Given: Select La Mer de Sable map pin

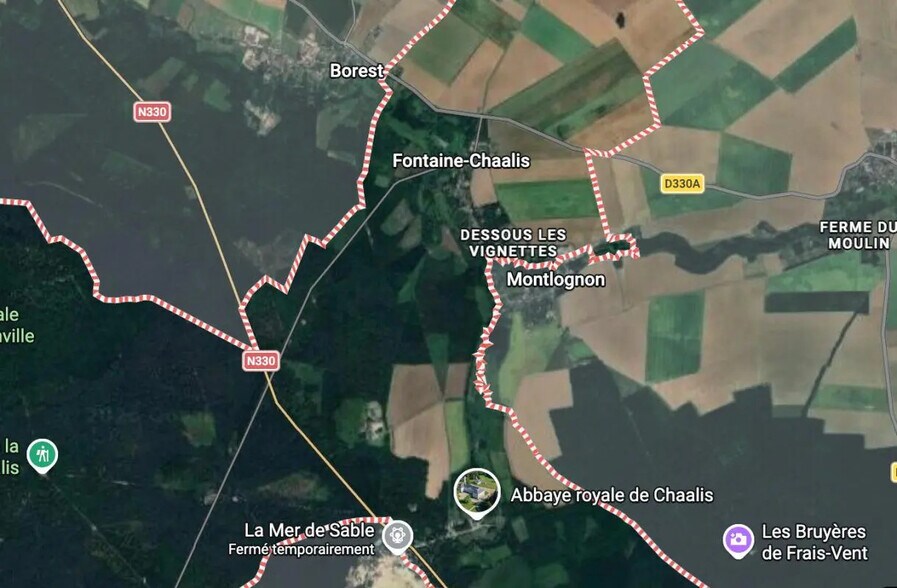Looking at the screenshot, I should [x=397, y=536].
